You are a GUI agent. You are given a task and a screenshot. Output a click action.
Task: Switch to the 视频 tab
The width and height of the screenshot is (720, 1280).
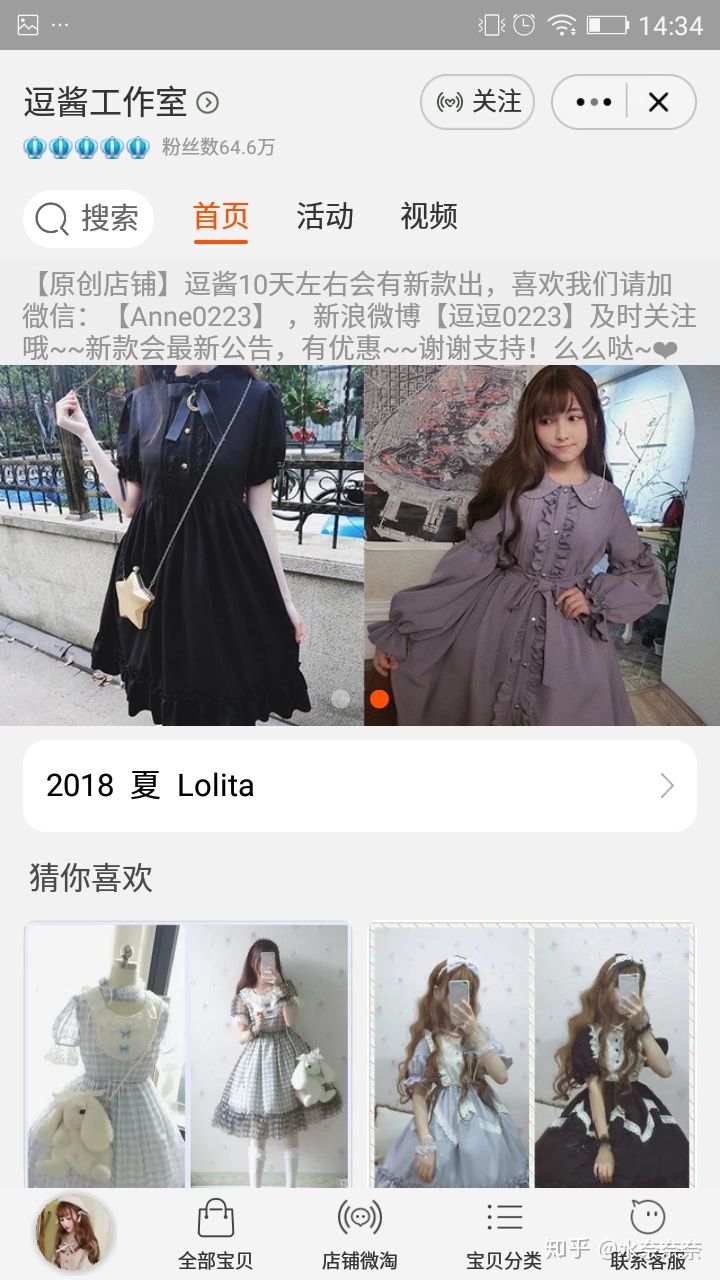[x=429, y=216]
